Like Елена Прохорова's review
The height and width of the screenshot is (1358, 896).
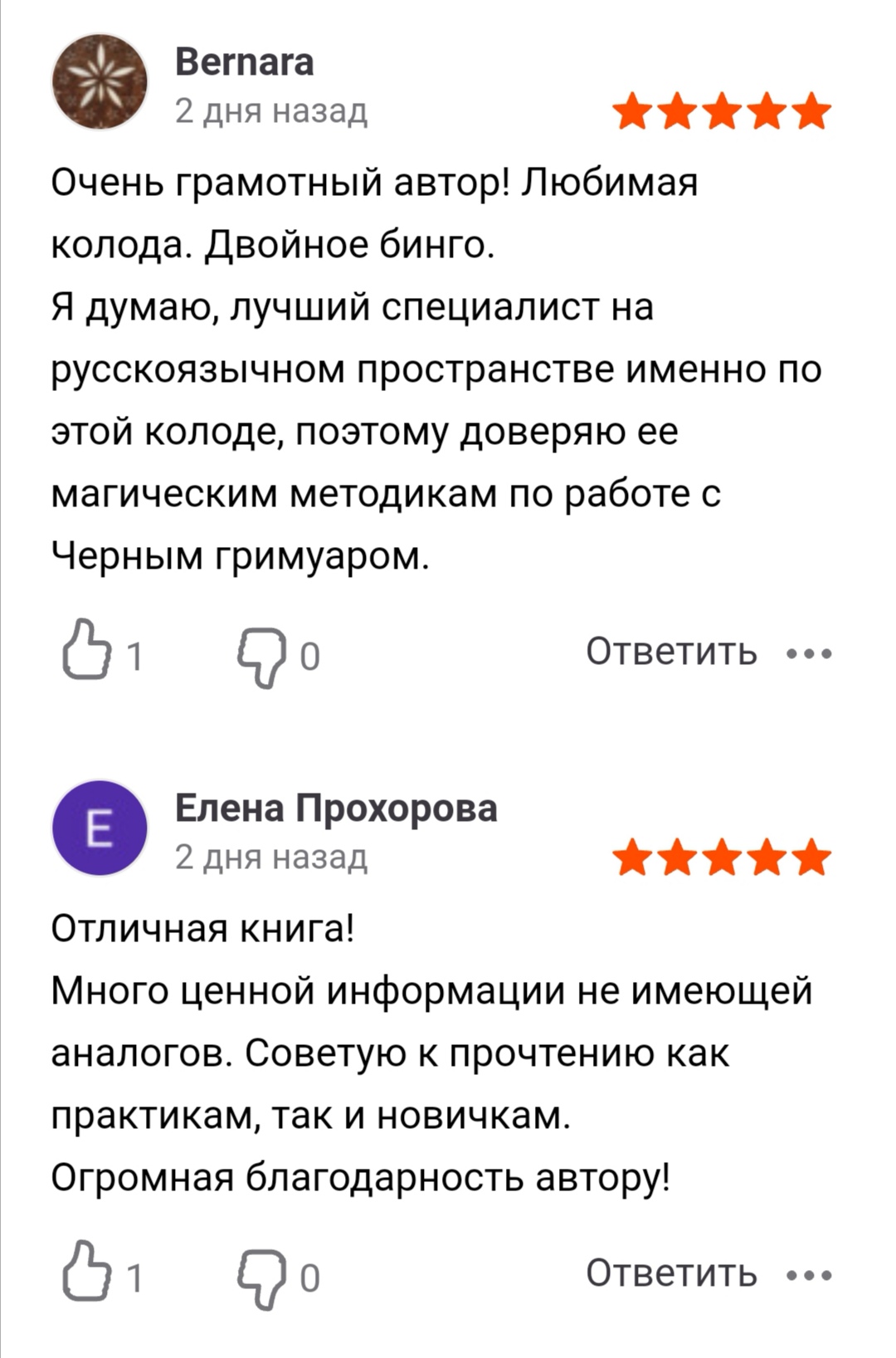[x=86, y=1272]
